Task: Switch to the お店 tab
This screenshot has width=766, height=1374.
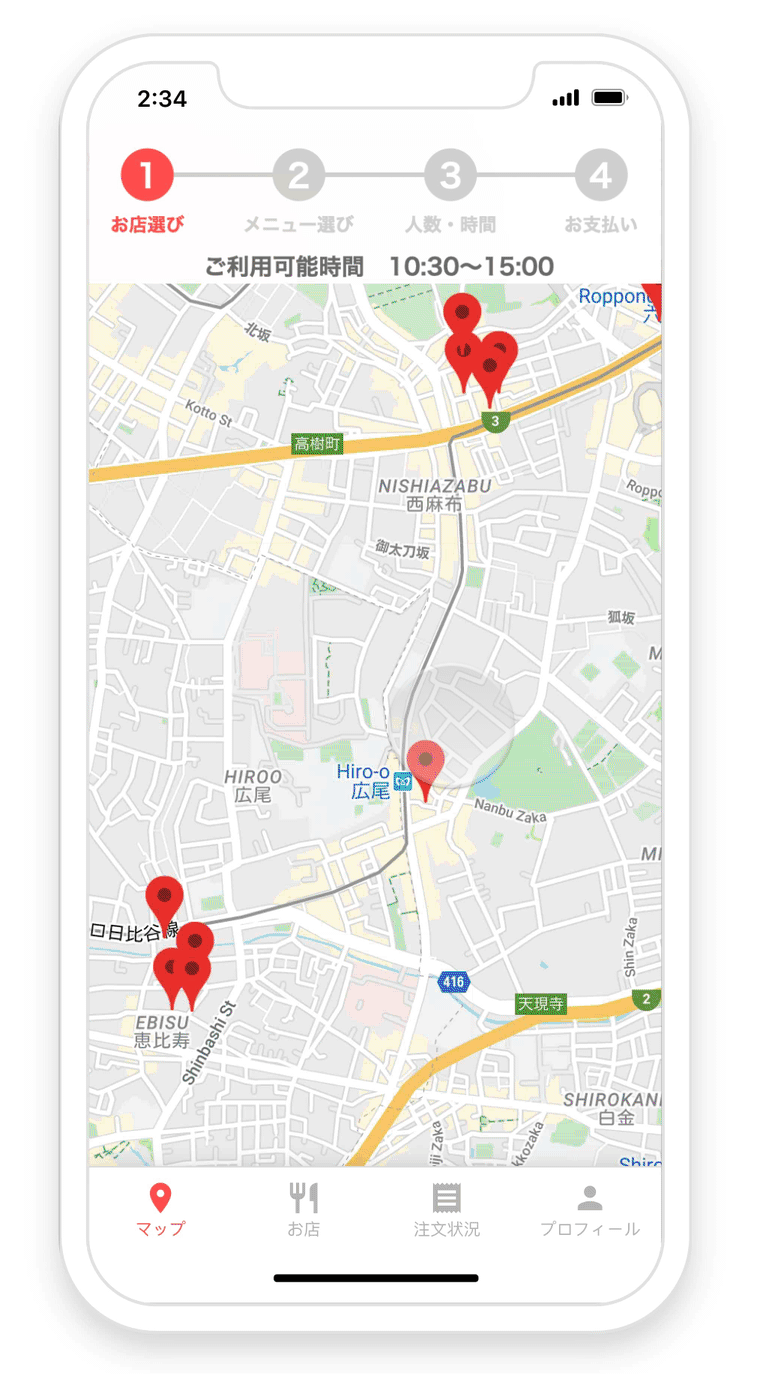Action: click(x=303, y=1209)
